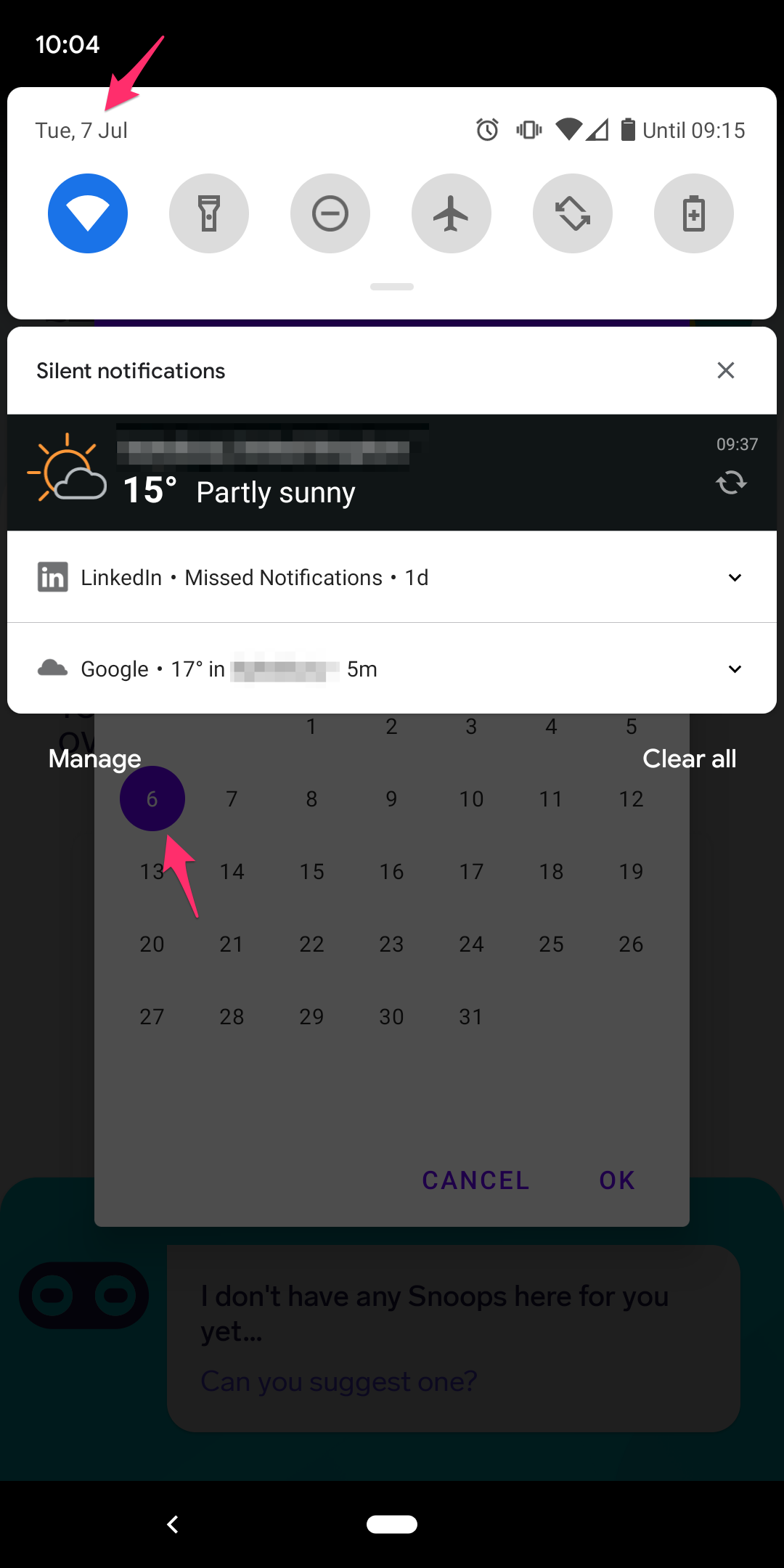Turn off the Wi-Fi quick setting

click(x=88, y=213)
